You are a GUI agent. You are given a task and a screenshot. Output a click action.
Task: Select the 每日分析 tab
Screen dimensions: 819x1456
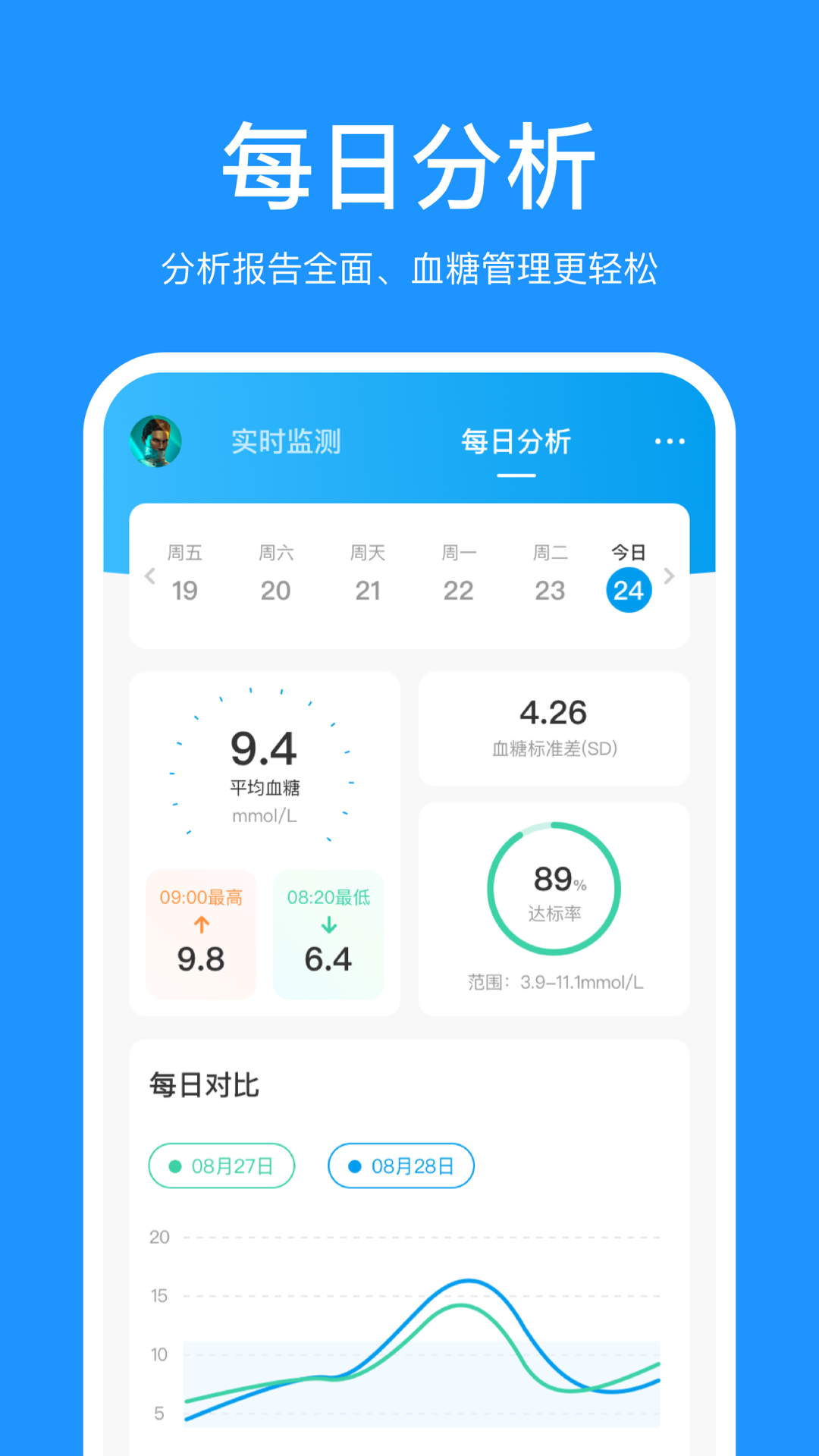pyautogui.click(x=516, y=442)
